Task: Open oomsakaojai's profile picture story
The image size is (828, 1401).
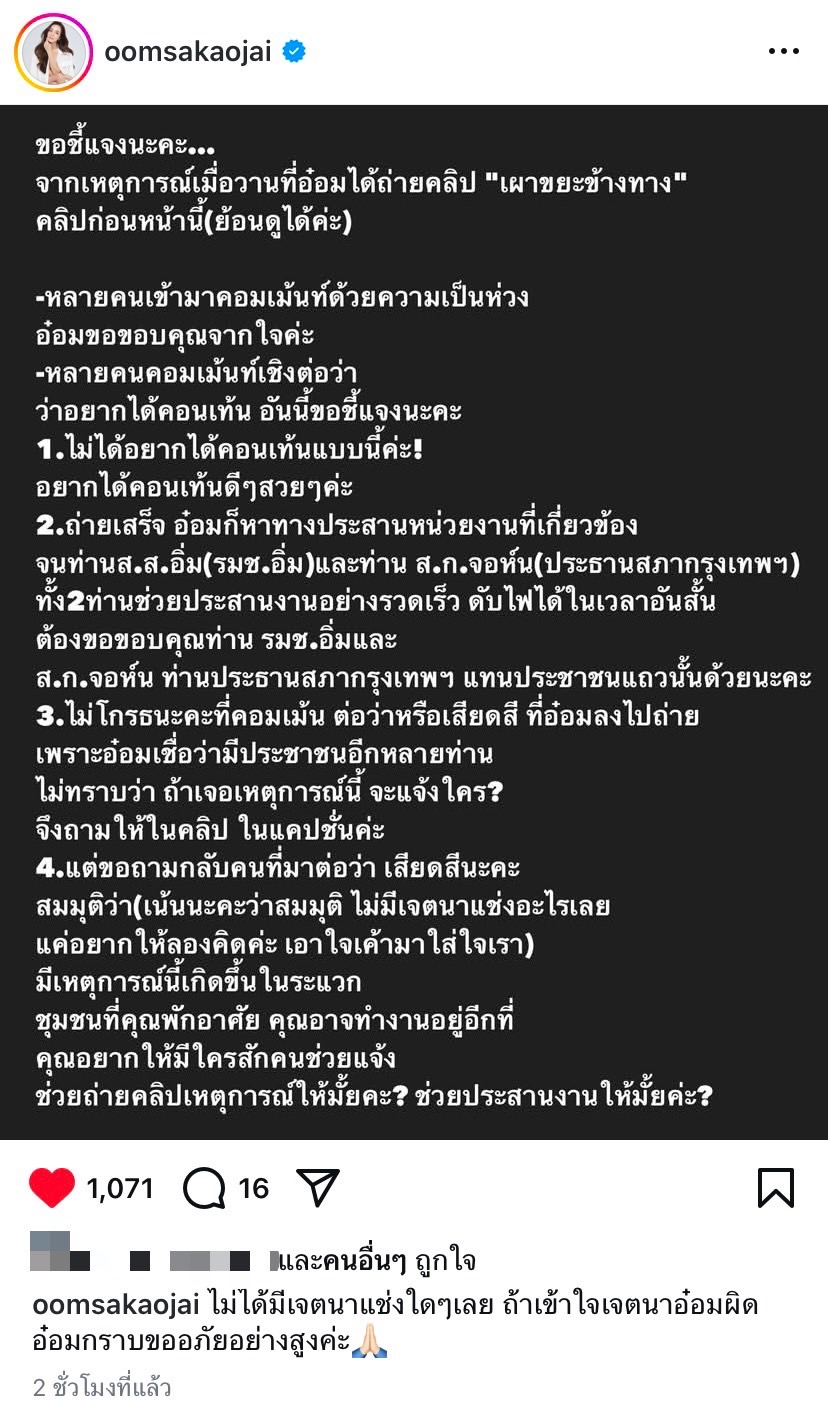Action: (53, 53)
